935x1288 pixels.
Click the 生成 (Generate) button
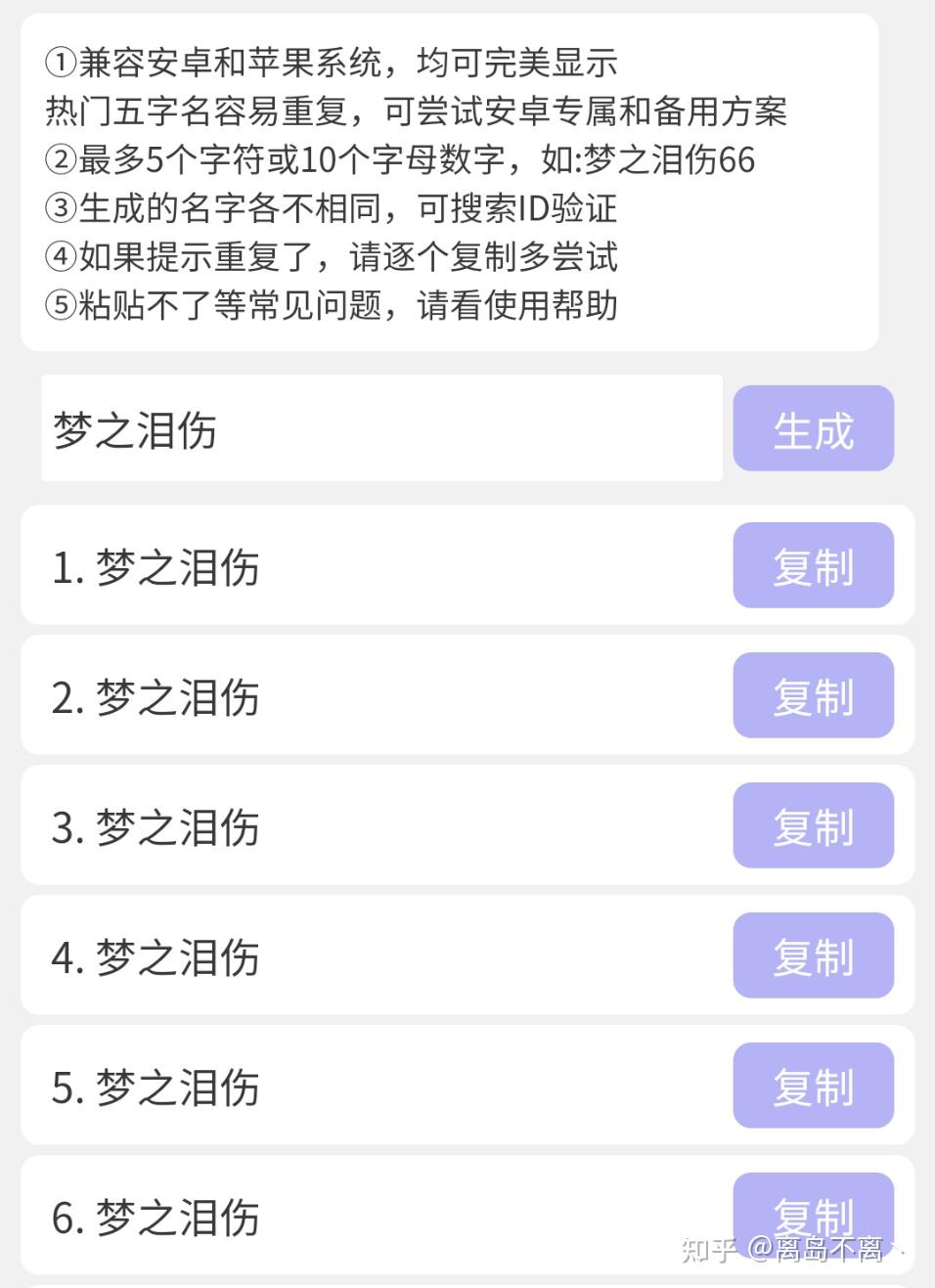click(813, 428)
